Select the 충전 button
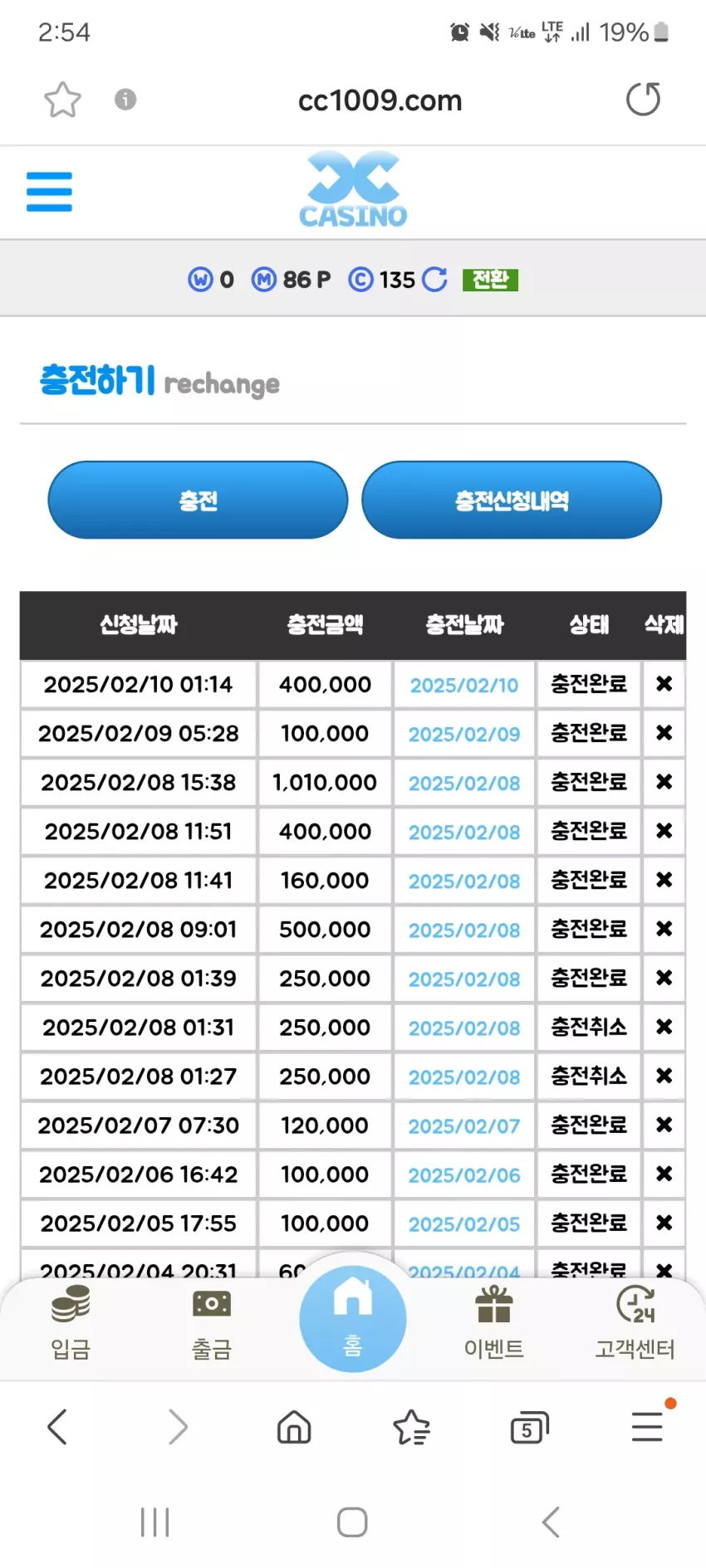 coord(198,500)
